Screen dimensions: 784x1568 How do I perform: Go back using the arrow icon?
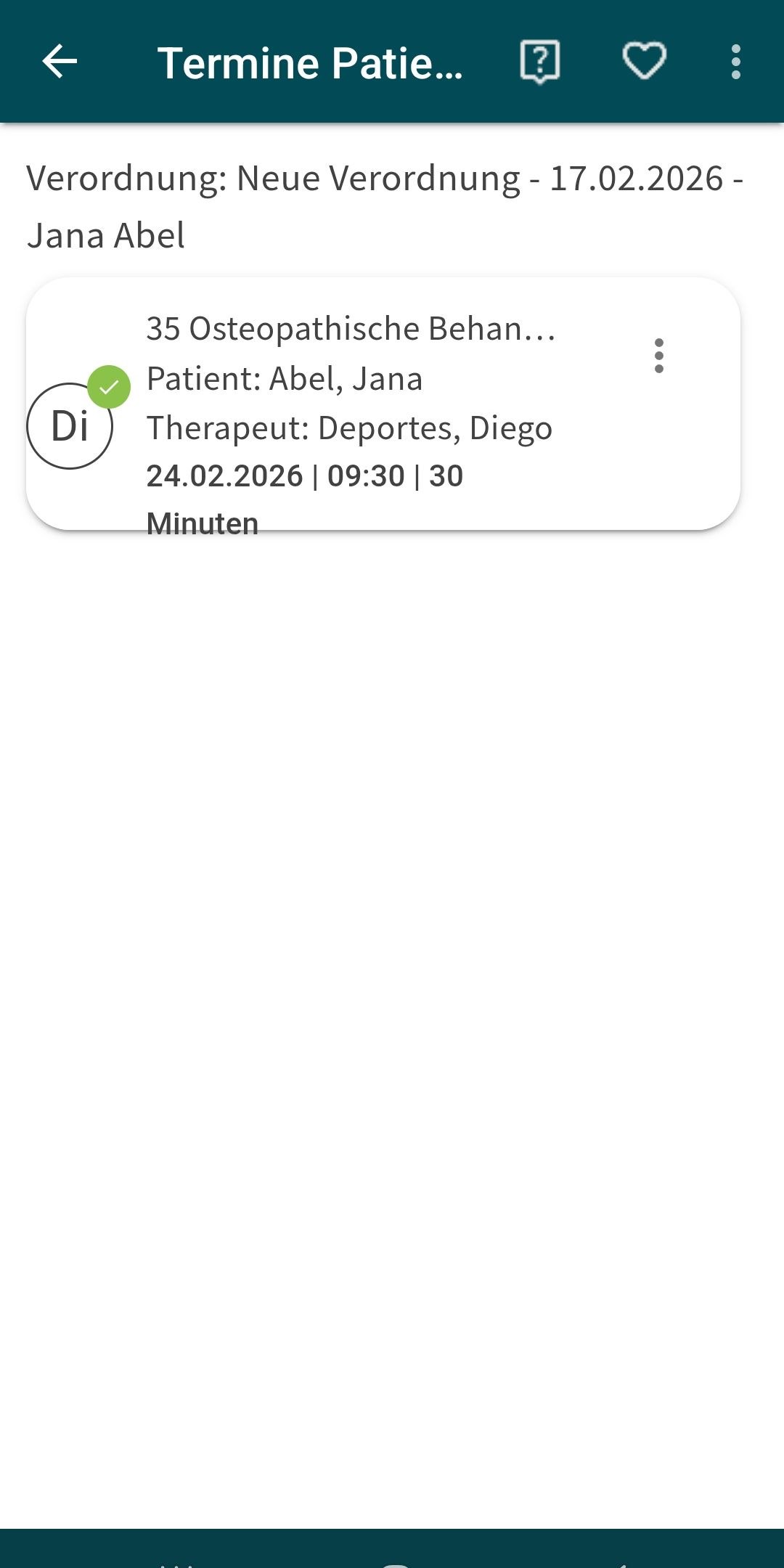60,62
